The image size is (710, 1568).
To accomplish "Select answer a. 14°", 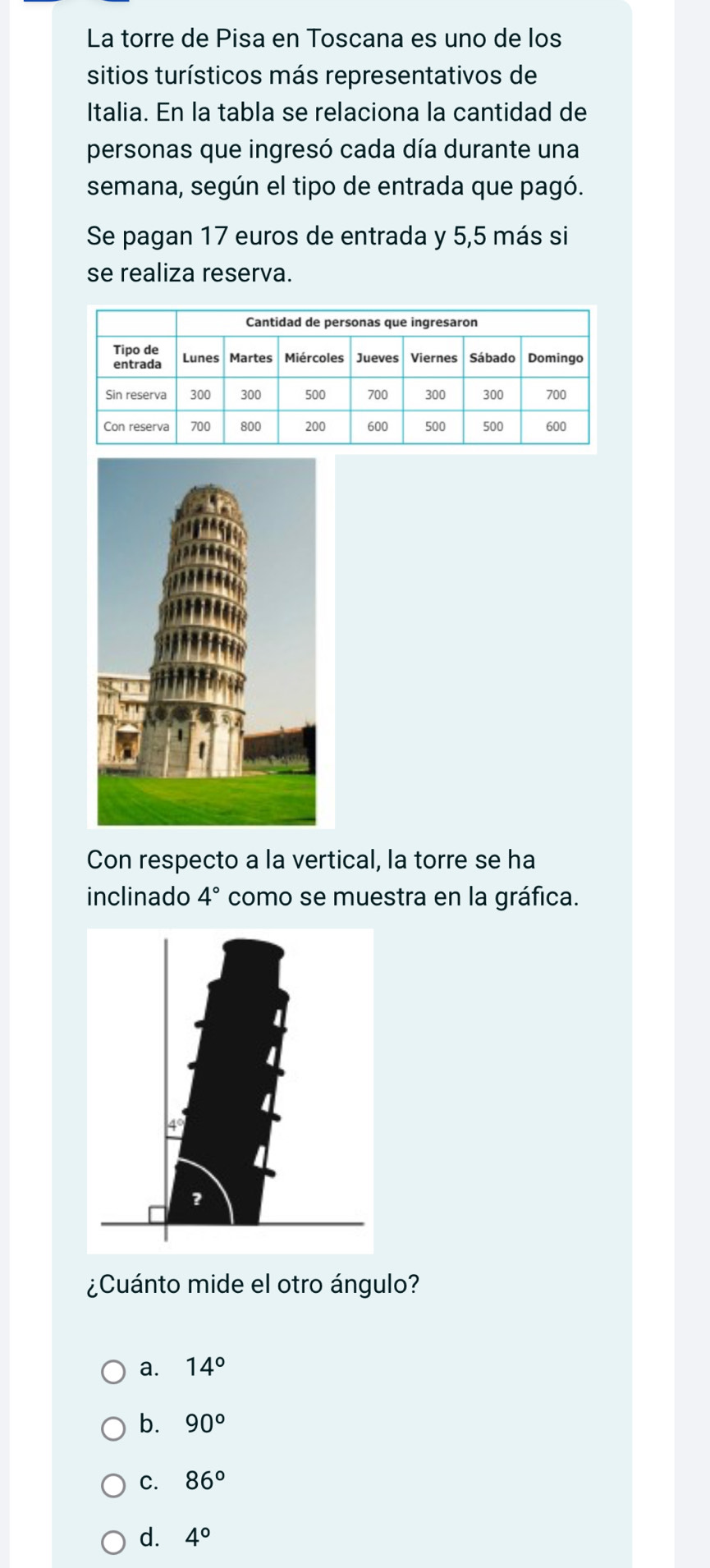I will tap(113, 1371).
